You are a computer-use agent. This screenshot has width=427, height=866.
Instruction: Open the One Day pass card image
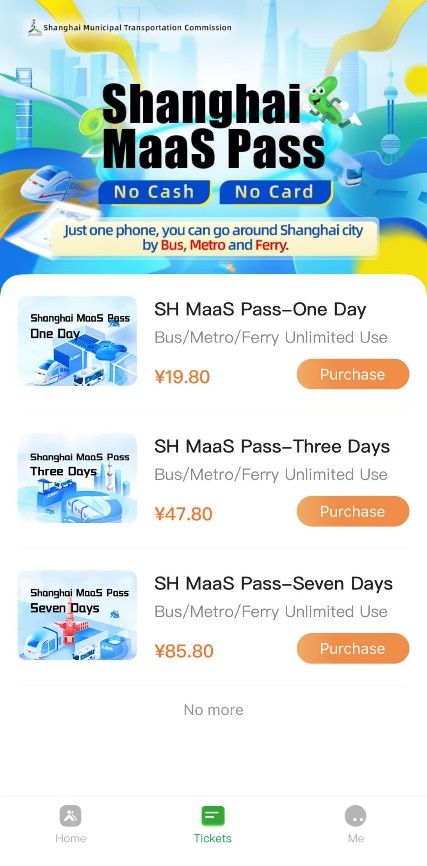[x=77, y=341]
